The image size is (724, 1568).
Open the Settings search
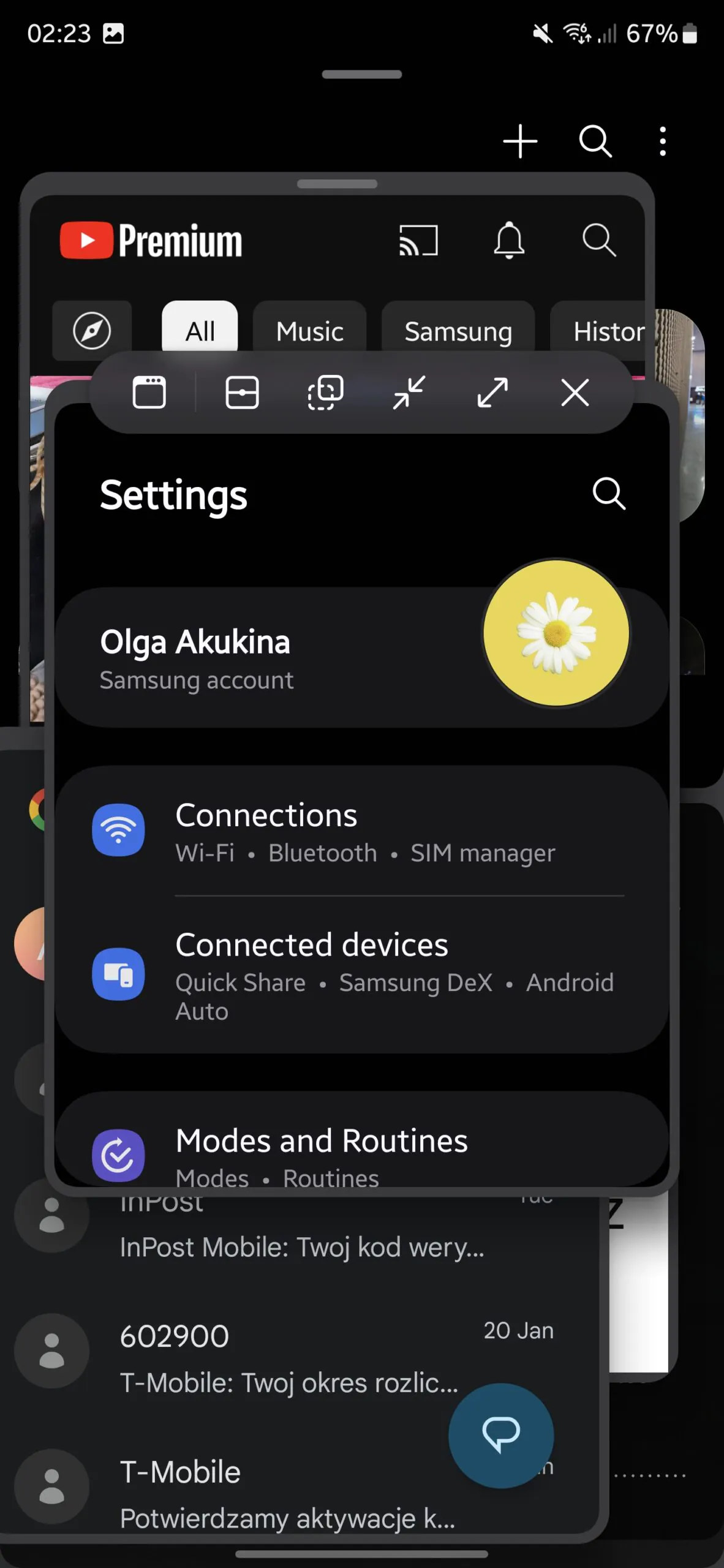tap(608, 494)
